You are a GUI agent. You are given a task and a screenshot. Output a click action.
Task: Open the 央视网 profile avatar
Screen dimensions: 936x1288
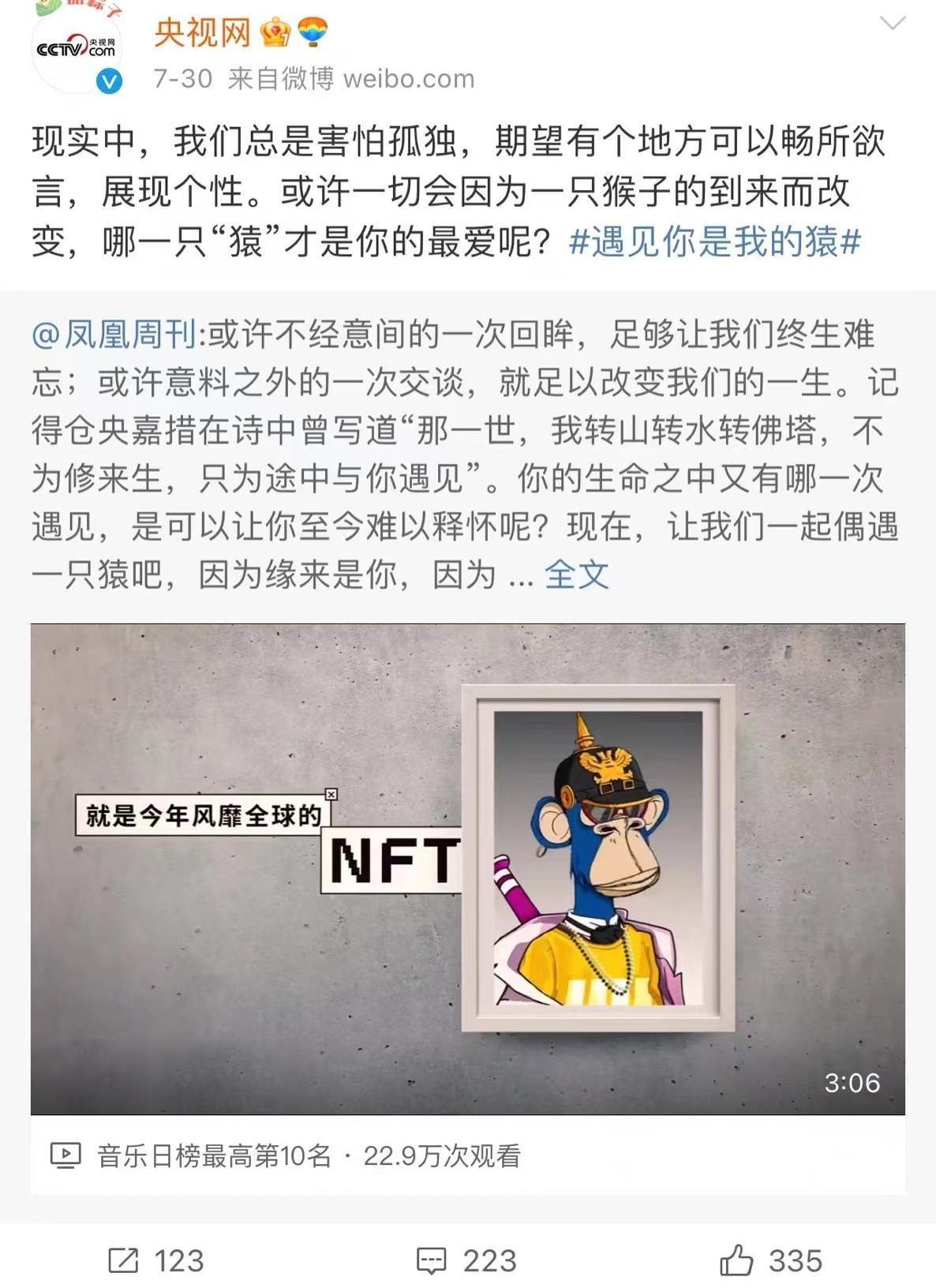(x=77, y=51)
